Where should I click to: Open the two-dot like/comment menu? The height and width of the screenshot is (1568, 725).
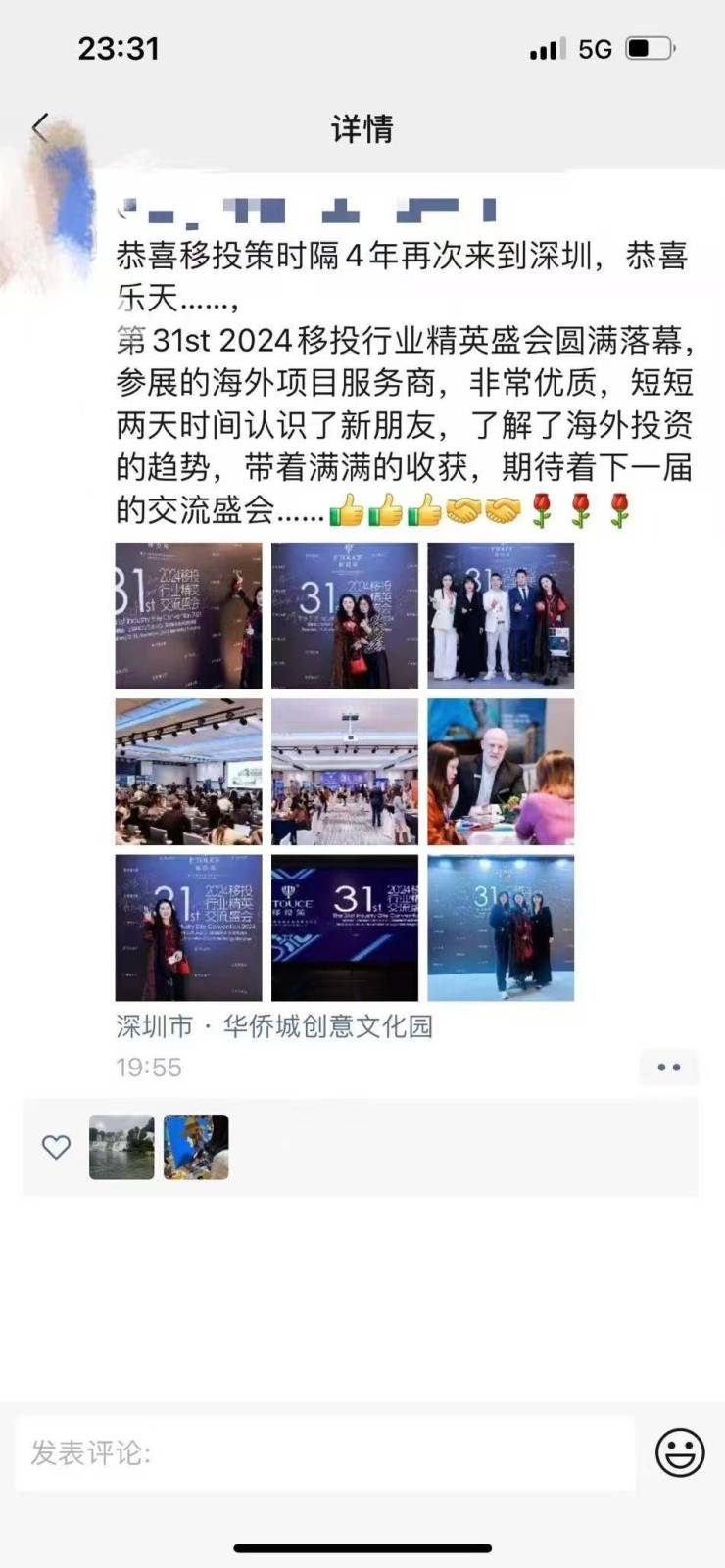pos(668,1067)
